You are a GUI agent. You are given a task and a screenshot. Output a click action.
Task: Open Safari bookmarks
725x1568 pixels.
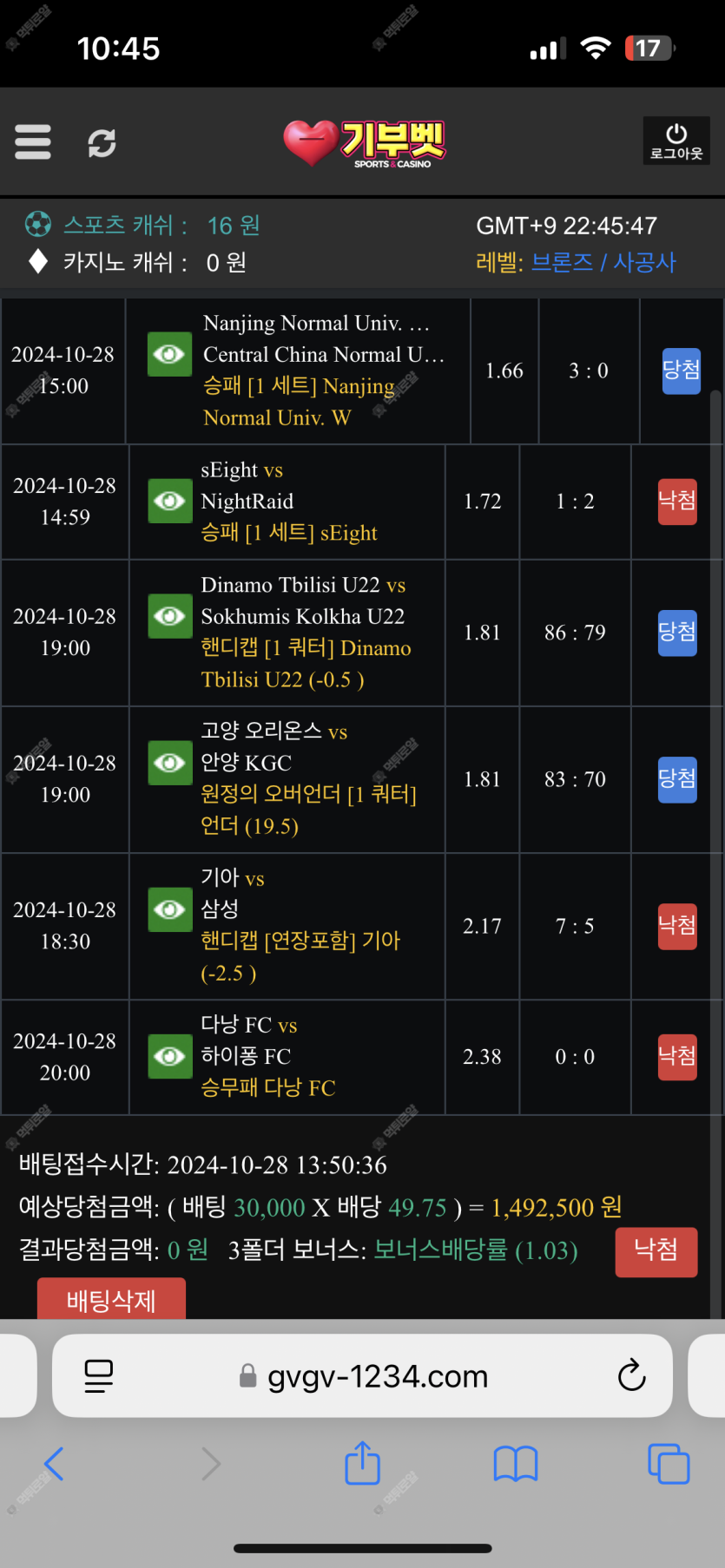pos(516,1464)
